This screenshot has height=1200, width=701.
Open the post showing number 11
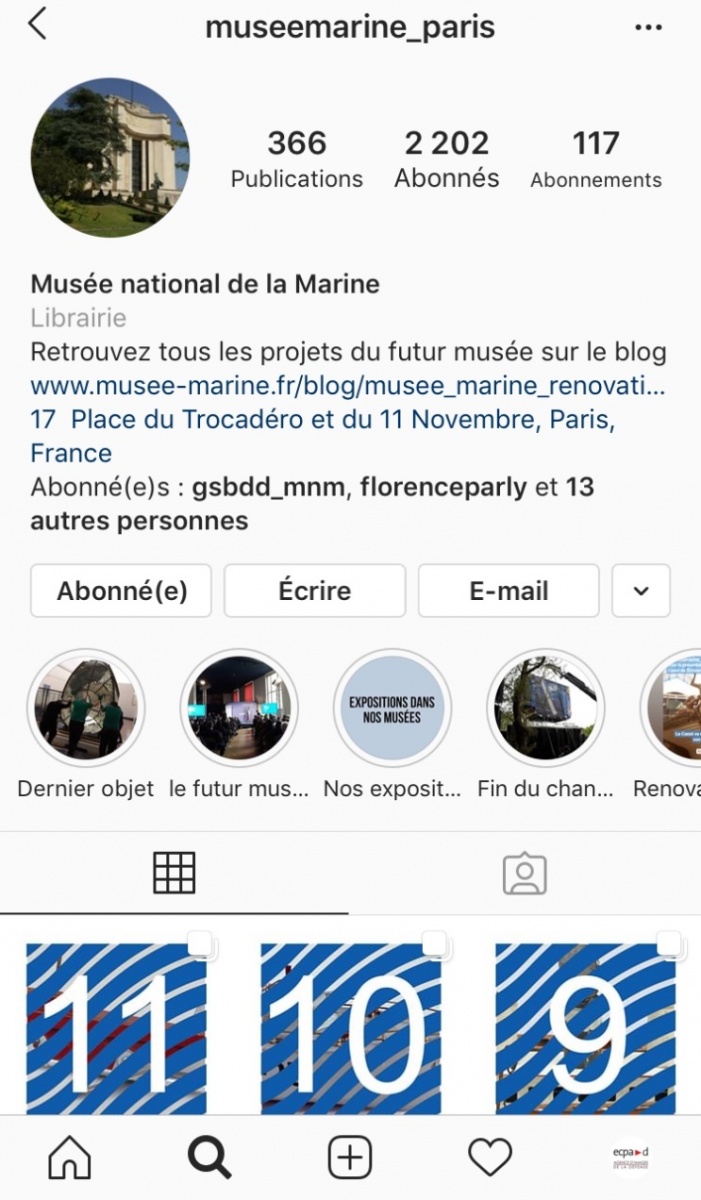[116, 1025]
